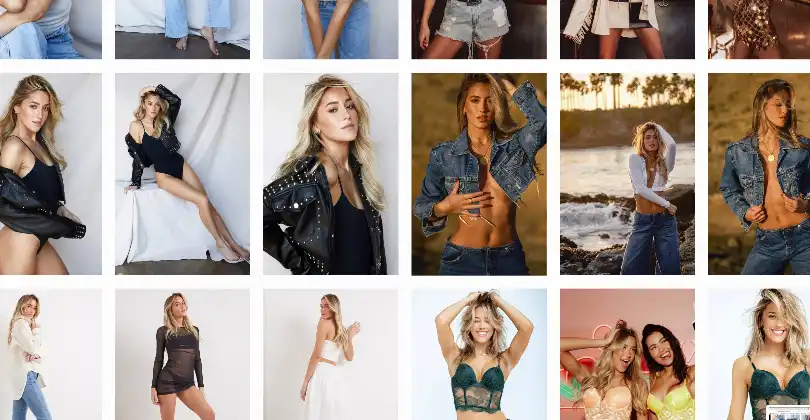Open the denim jacket photo with raised arm
The image size is (810, 420).
pyautogui.click(x=479, y=174)
